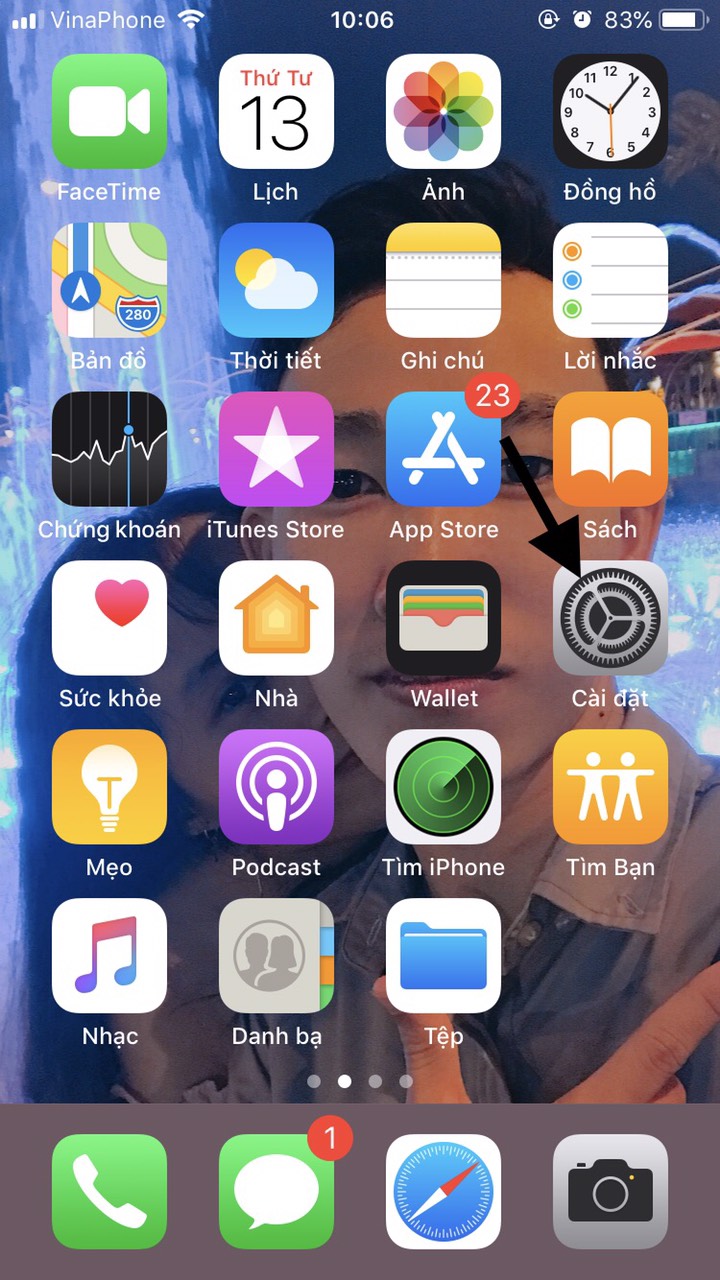Open the FaceTime app
This screenshot has height=1280, width=720.
(109, 111)
